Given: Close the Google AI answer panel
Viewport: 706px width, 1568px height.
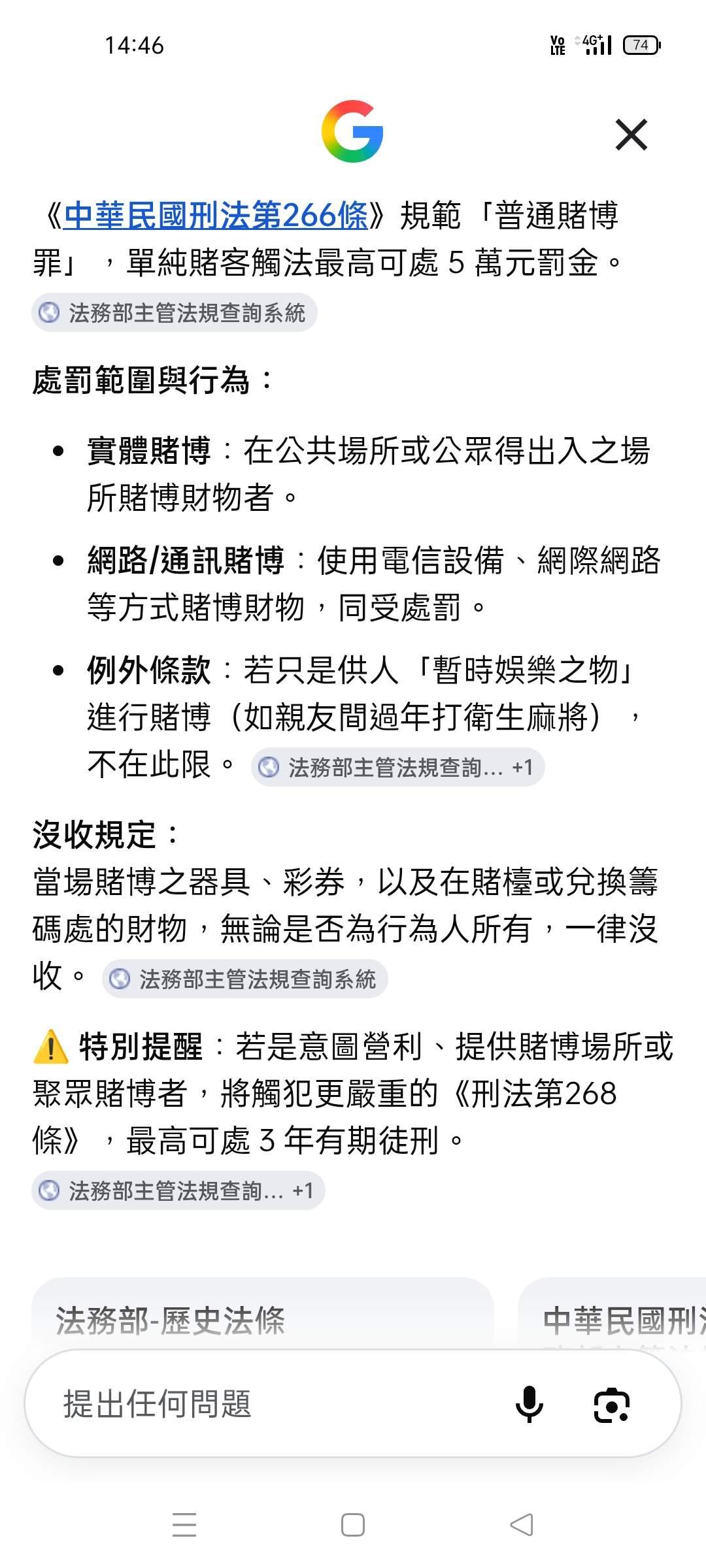Looking at the screenshot, I should click(x=631, y=135).
